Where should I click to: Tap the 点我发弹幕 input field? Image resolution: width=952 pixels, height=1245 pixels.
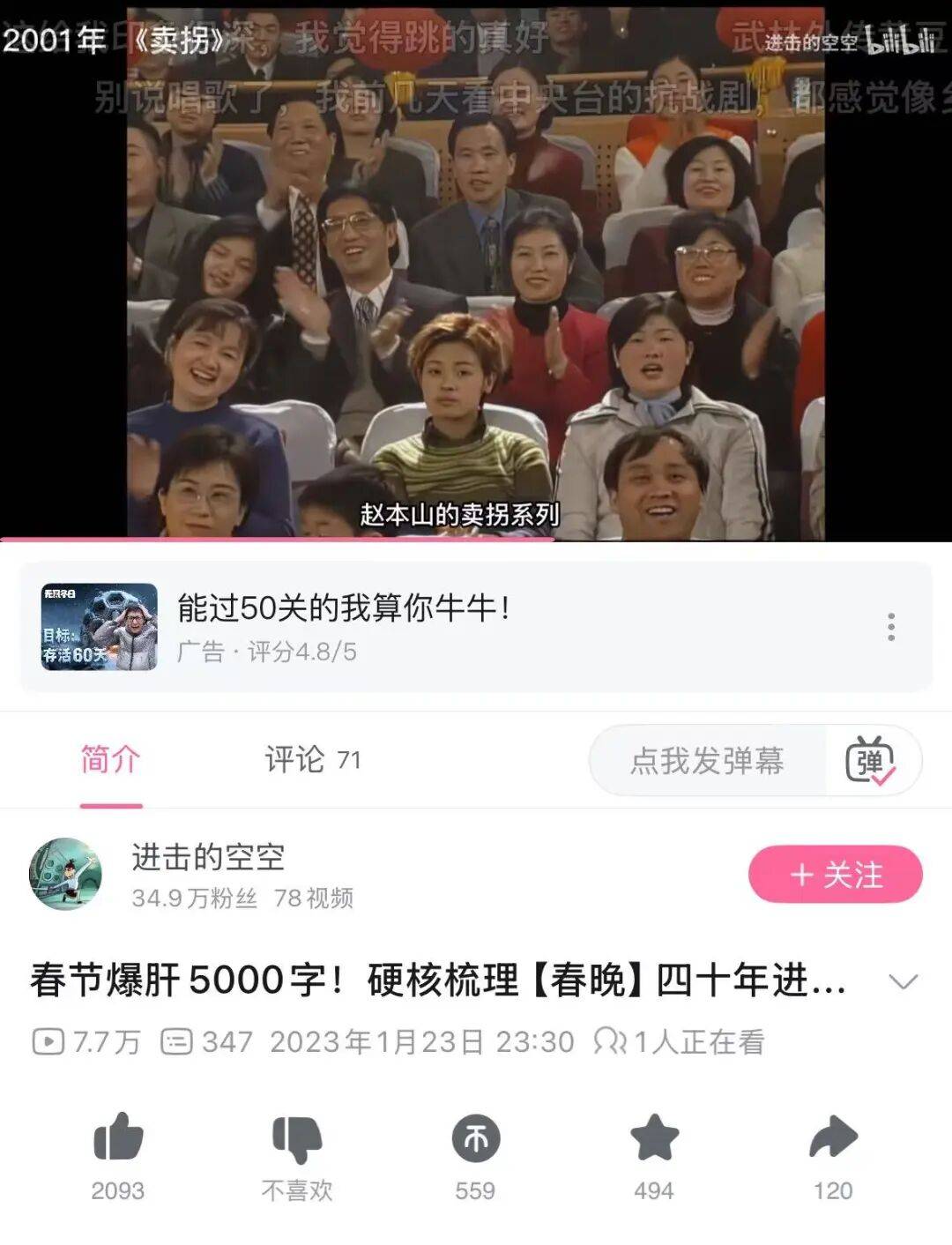[707, 761]
